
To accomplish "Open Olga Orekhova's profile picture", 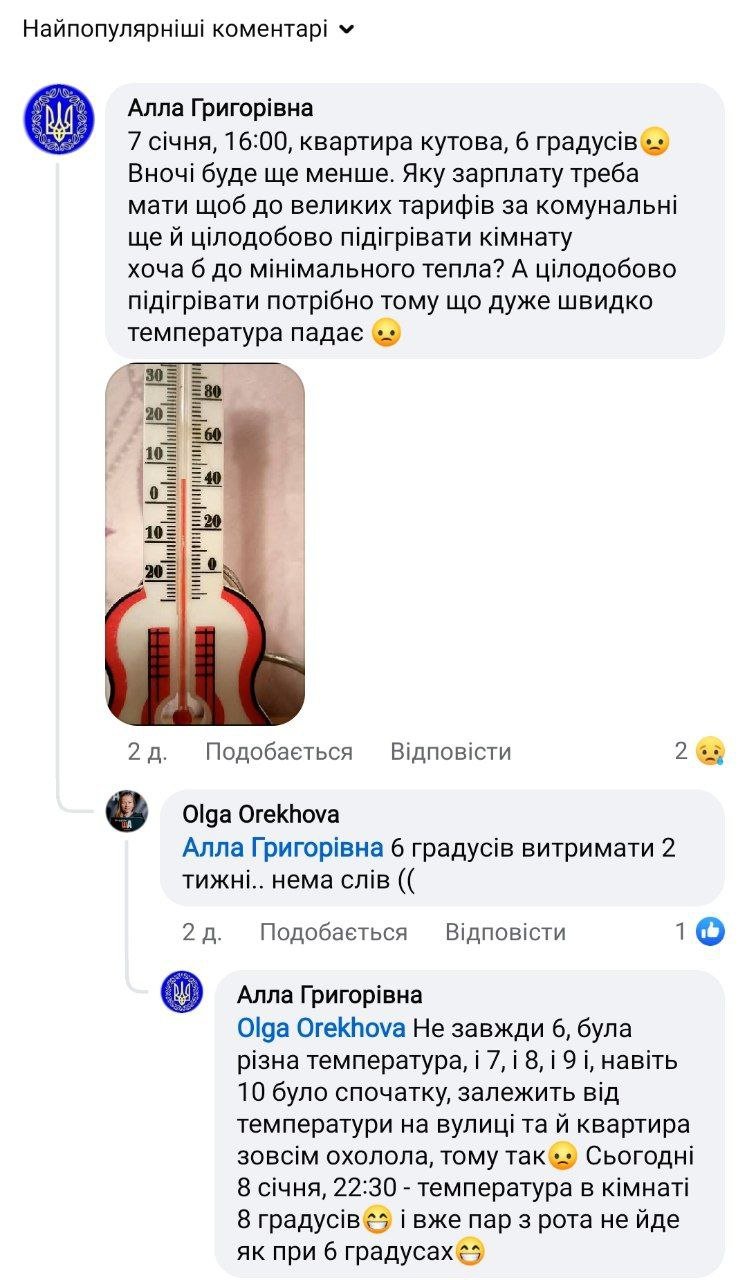I will [x=127, y=811].
